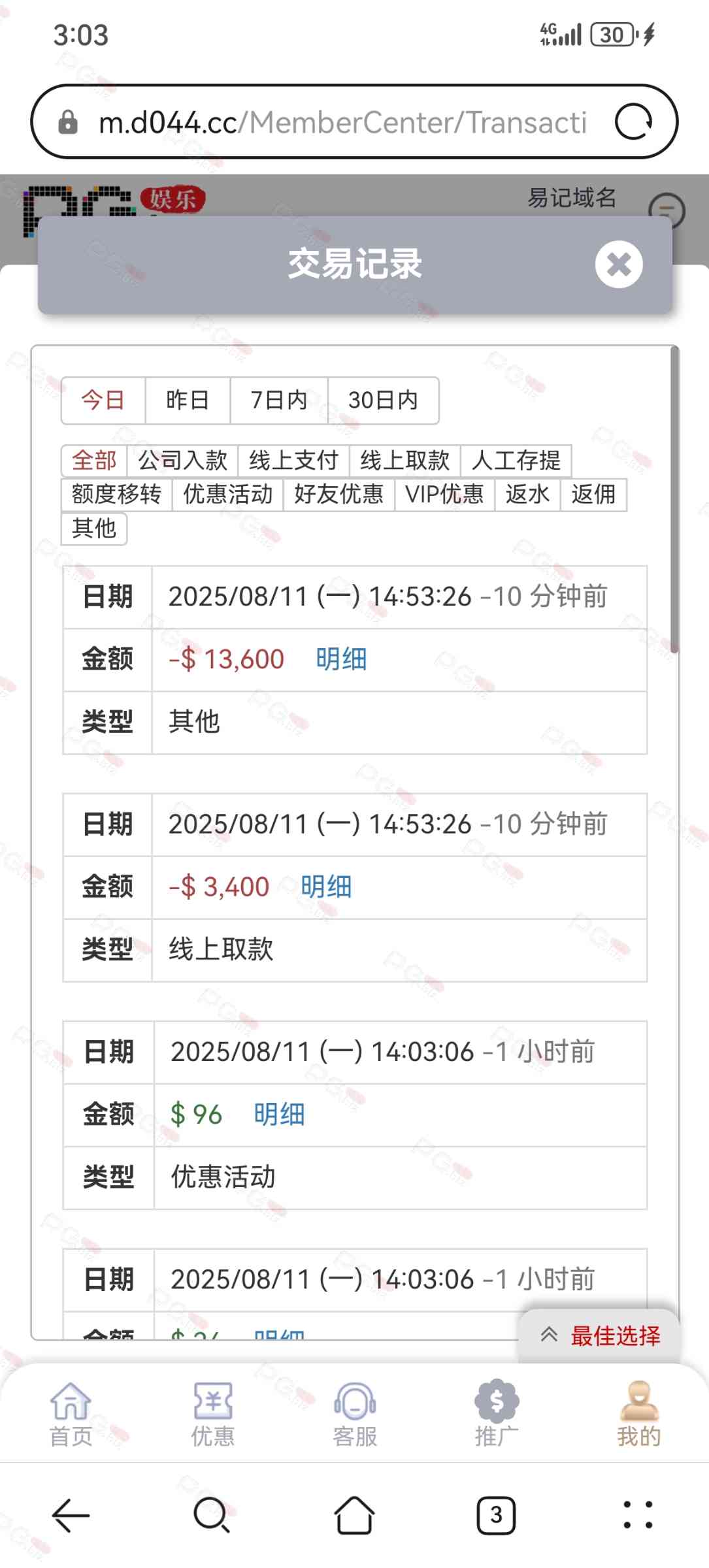This screenshot has width=709, height=1568.
Task: Tap the 最佳选择 floating button
Action: [x=600, y=1335]
